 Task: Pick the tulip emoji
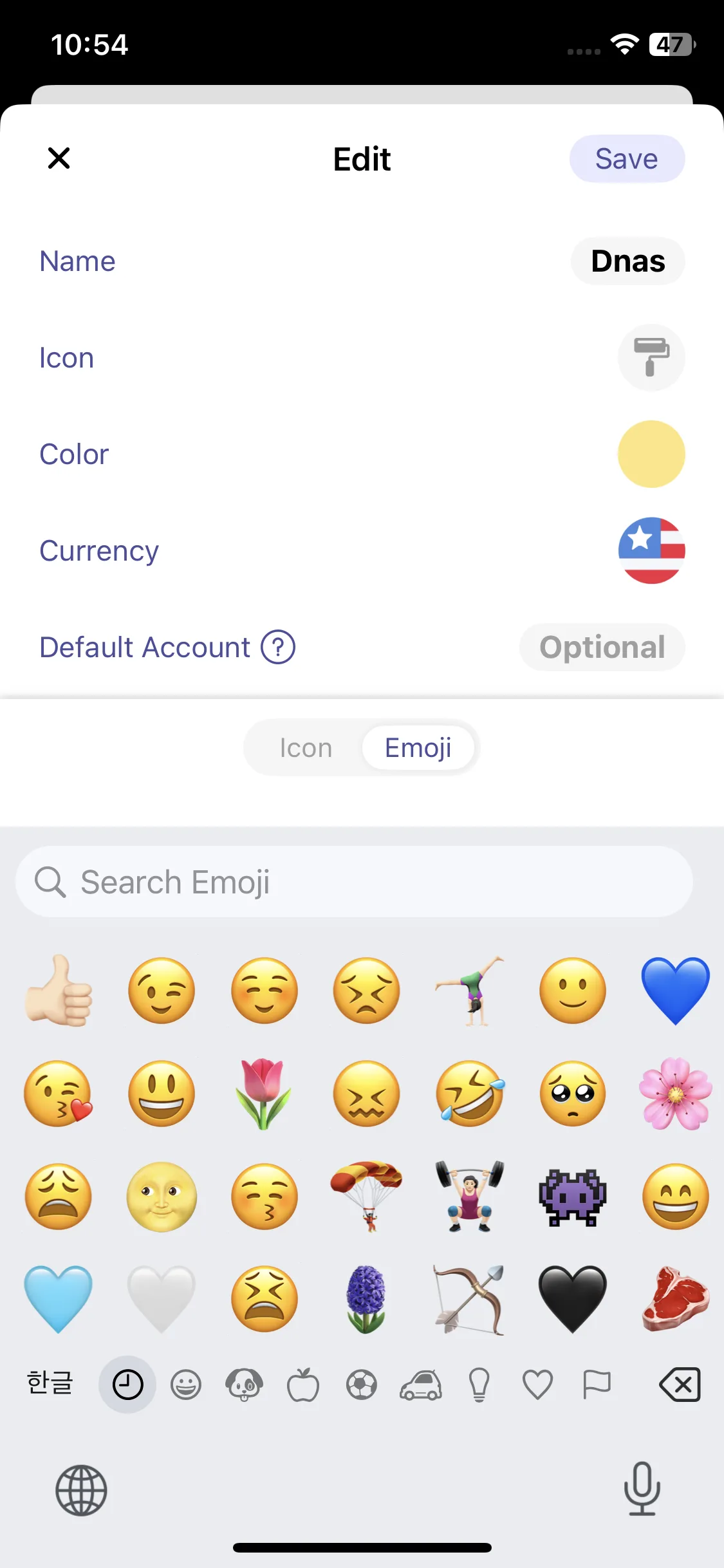tap(264, 1094)
